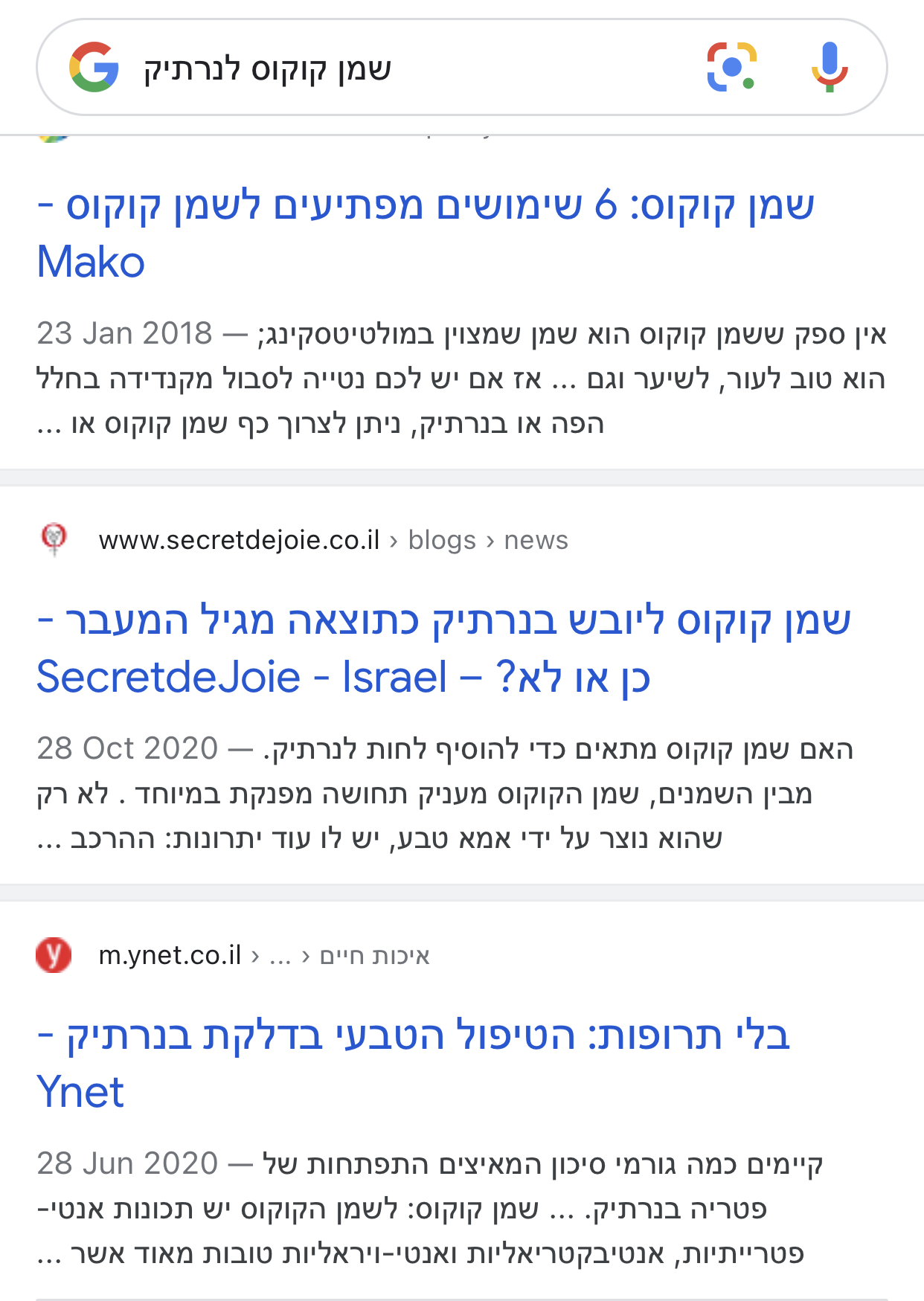Tap the Google logo in the search bar
Viewport: 924px width, 1301px height.
pos(94,67)
